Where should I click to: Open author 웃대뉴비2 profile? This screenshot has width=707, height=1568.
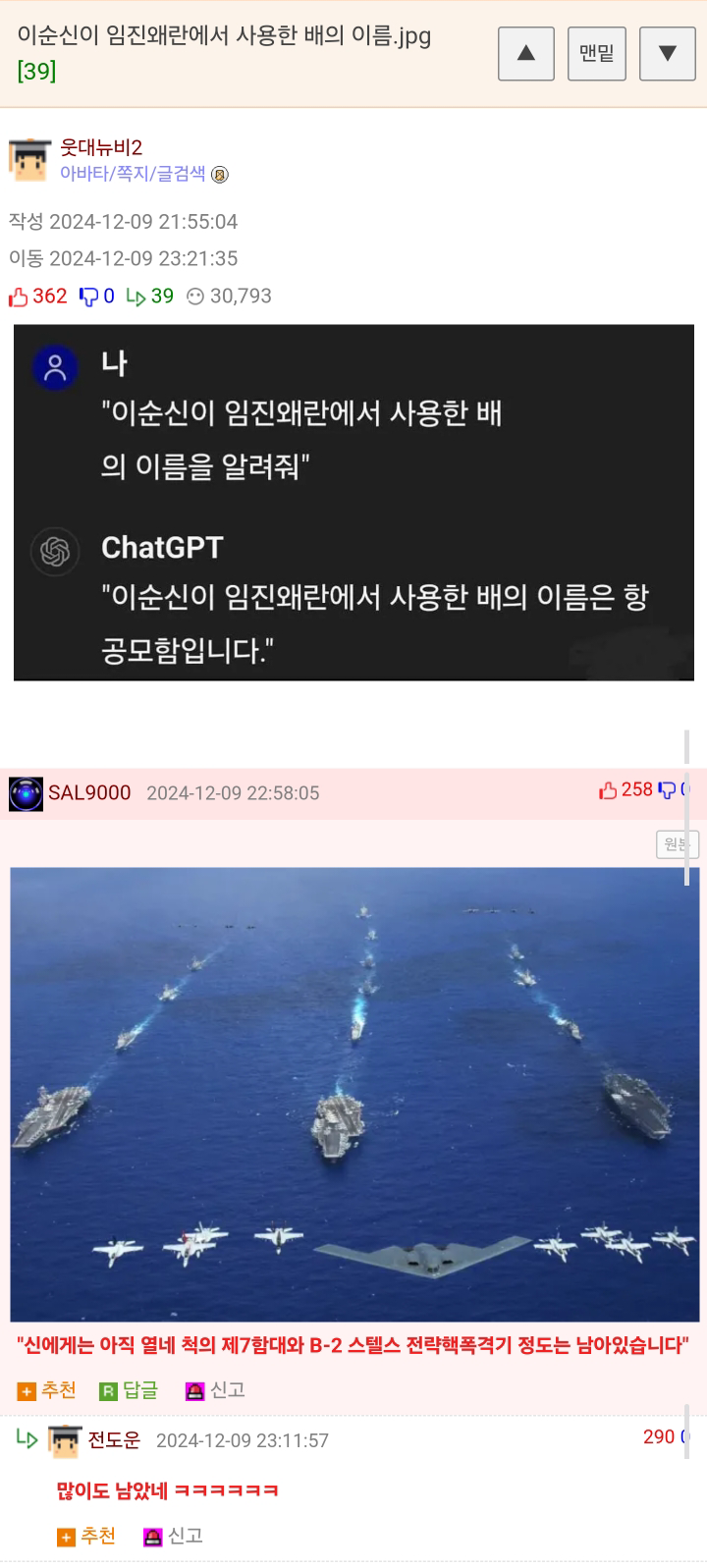tap(101, 147)
